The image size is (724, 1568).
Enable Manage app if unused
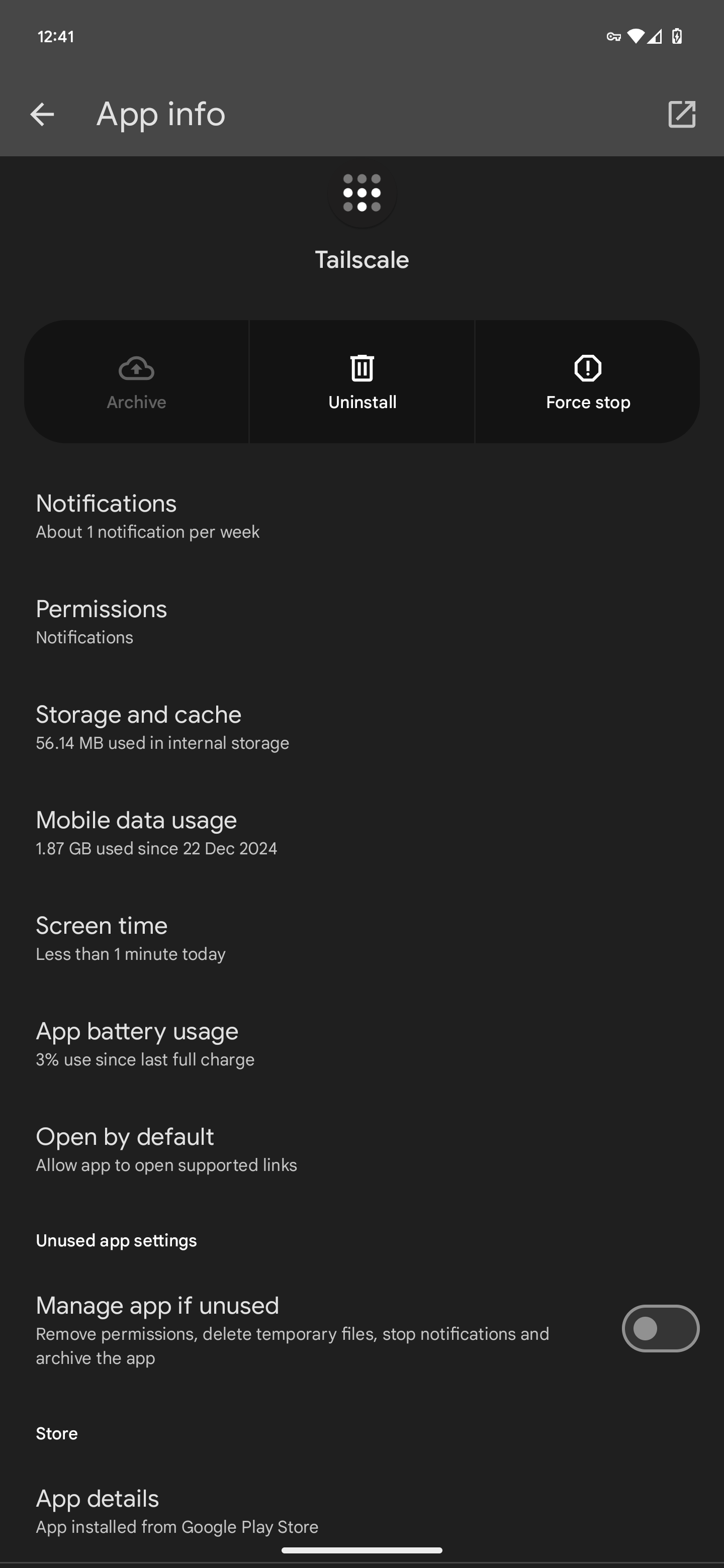tap(660, 1328)
